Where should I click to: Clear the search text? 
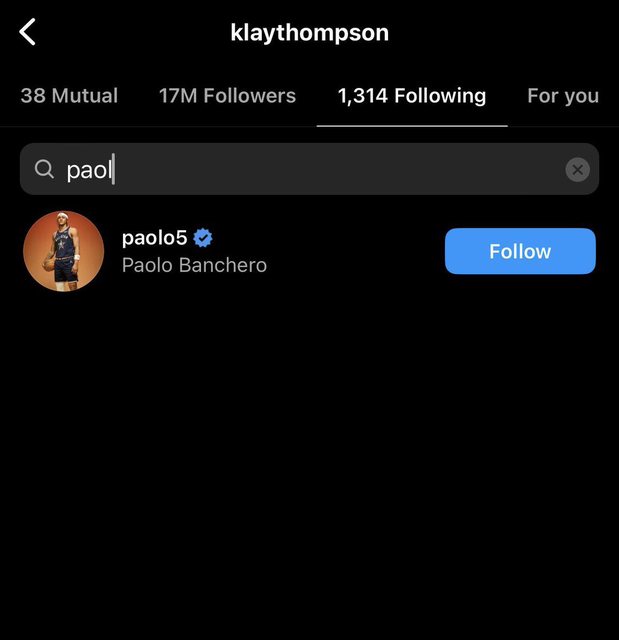577,170
